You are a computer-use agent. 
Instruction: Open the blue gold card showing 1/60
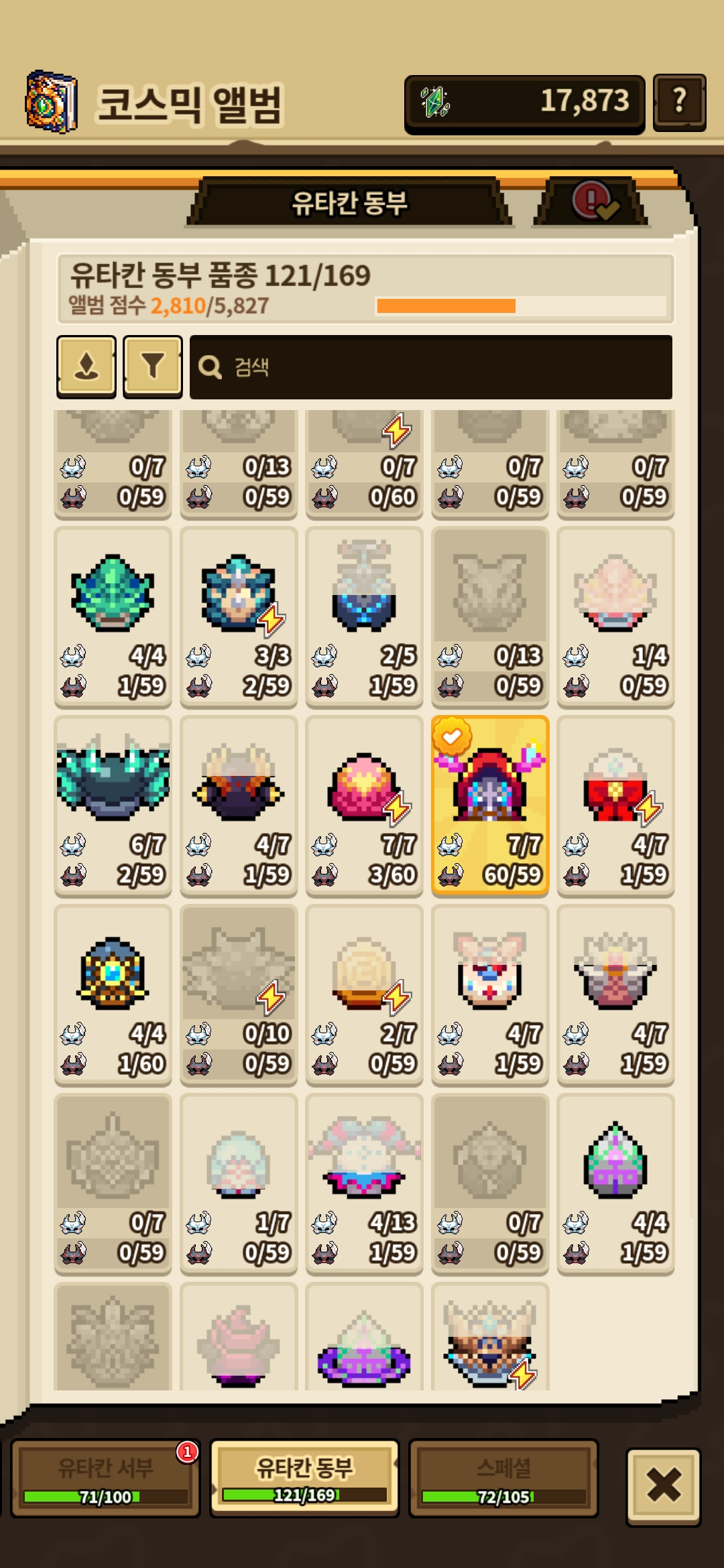pyautogui.click(x=113, y=994)
